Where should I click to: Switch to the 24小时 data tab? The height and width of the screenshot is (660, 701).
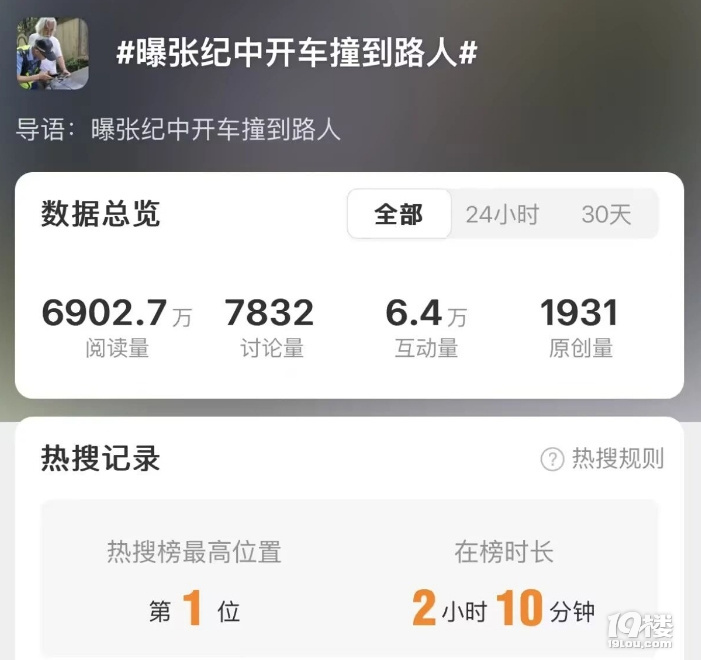(502, 214)
